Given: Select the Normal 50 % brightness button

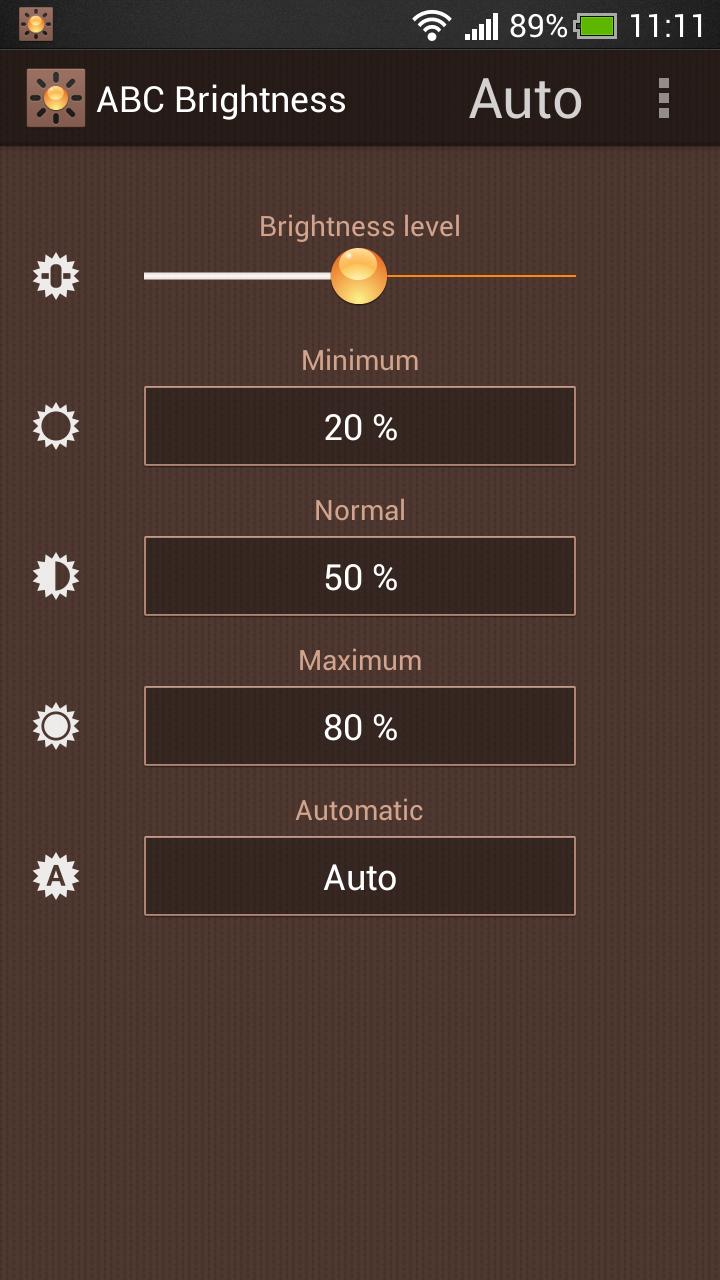Looking at the screenshot, I should coord(360,577).
